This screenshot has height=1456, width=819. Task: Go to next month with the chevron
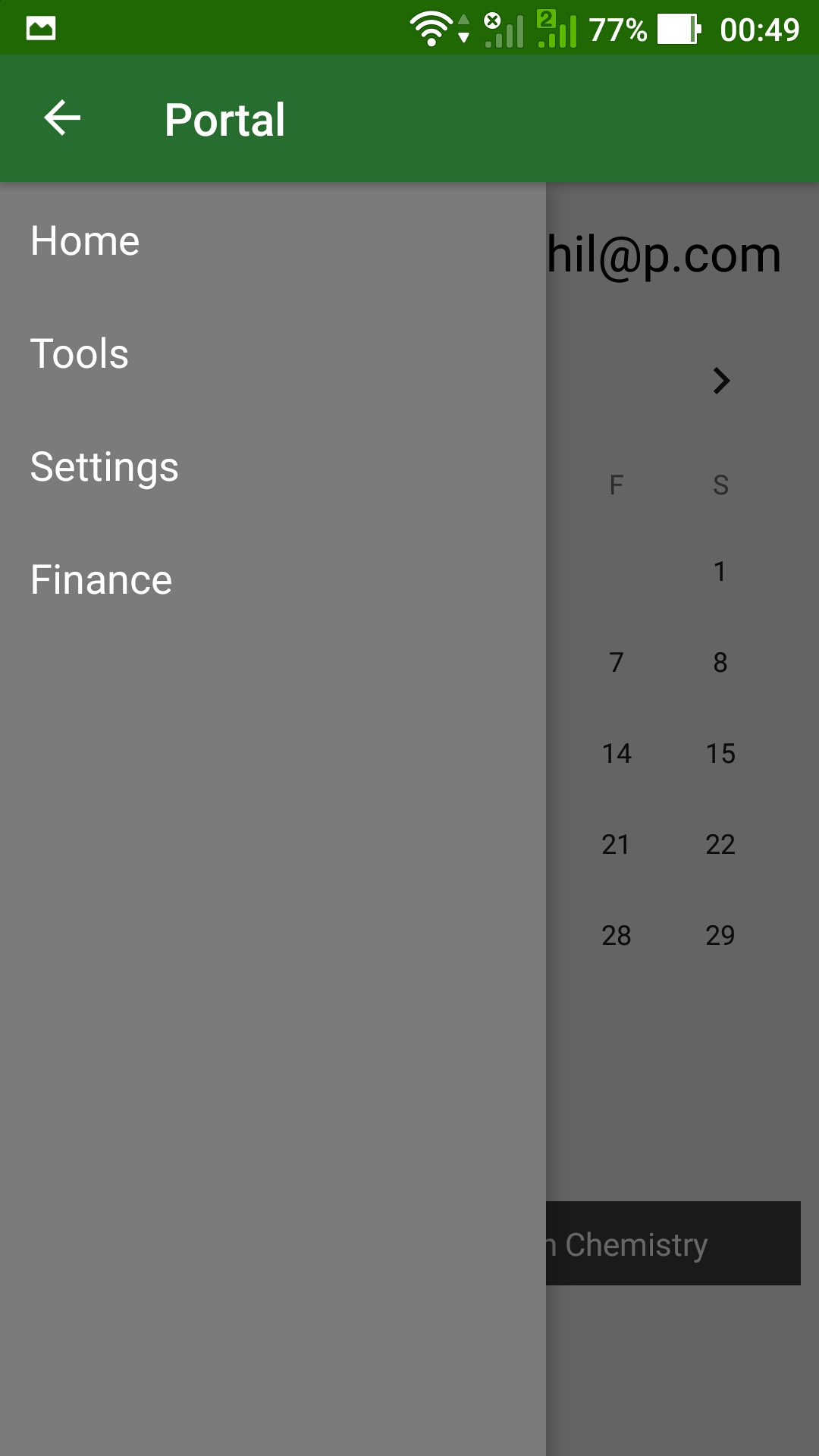(x=721, y=381)
